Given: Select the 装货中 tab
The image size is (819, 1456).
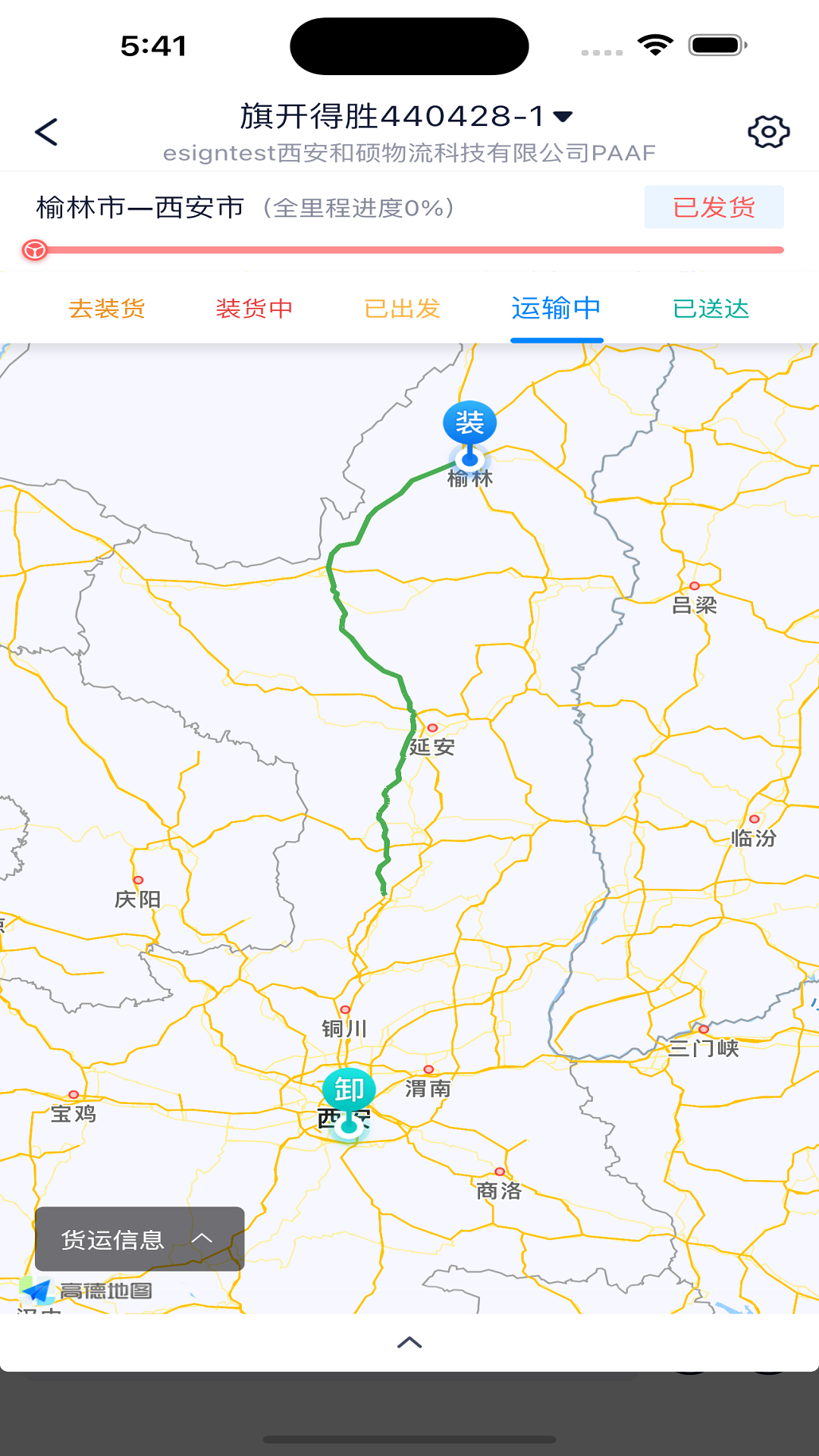Looking at the screenshot, I should (x=254, y=309).
